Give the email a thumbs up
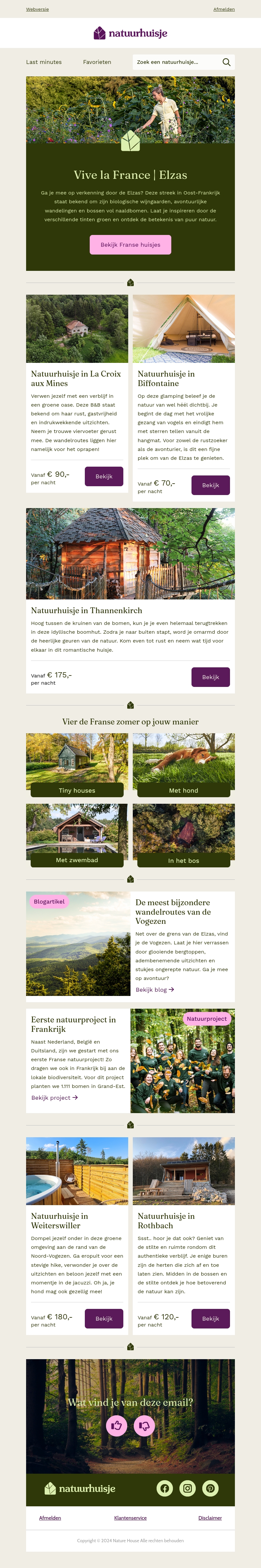Viewport: 261px width, 1568px height. [117, 1426]
